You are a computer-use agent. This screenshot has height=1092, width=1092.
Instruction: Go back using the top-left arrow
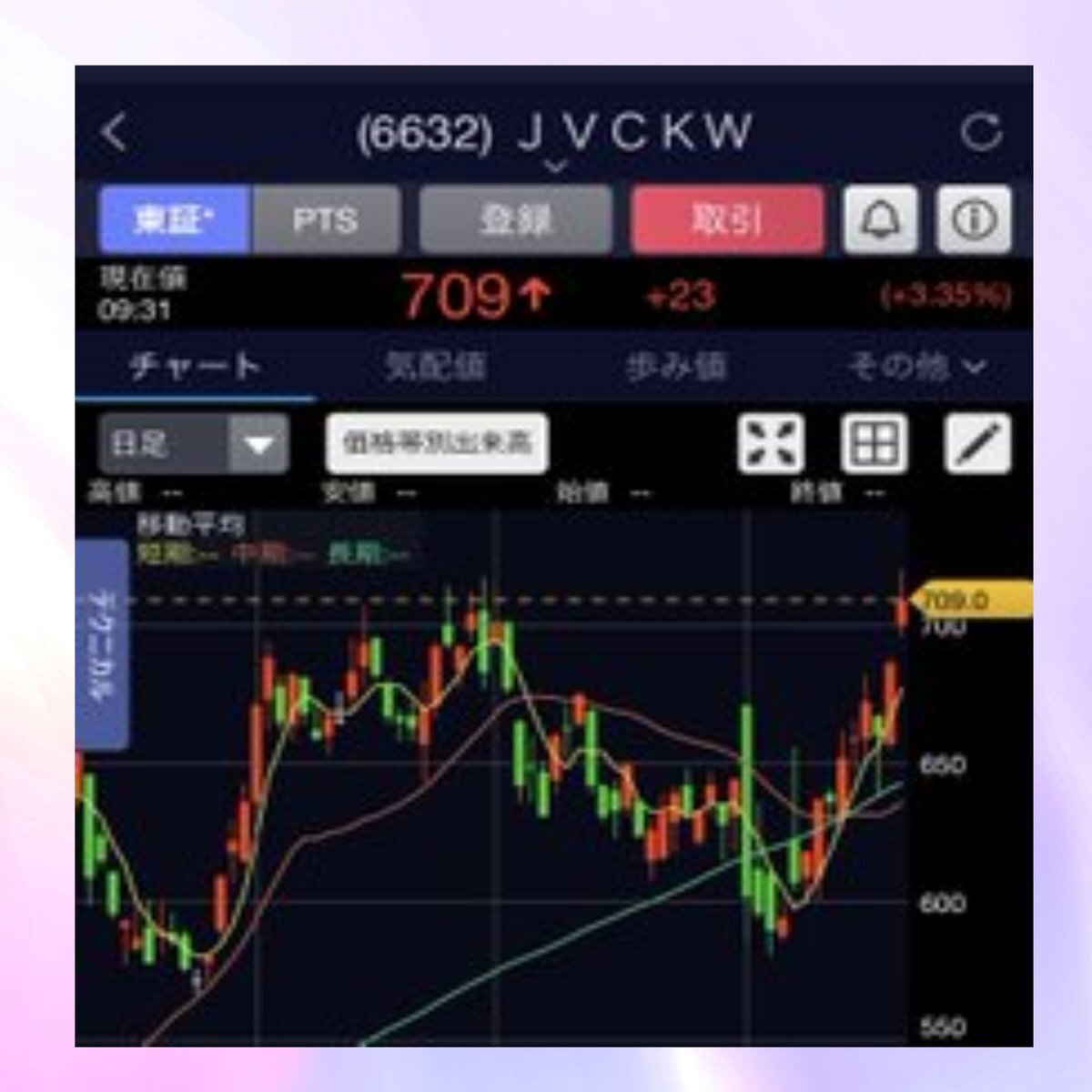coord(116,133)
